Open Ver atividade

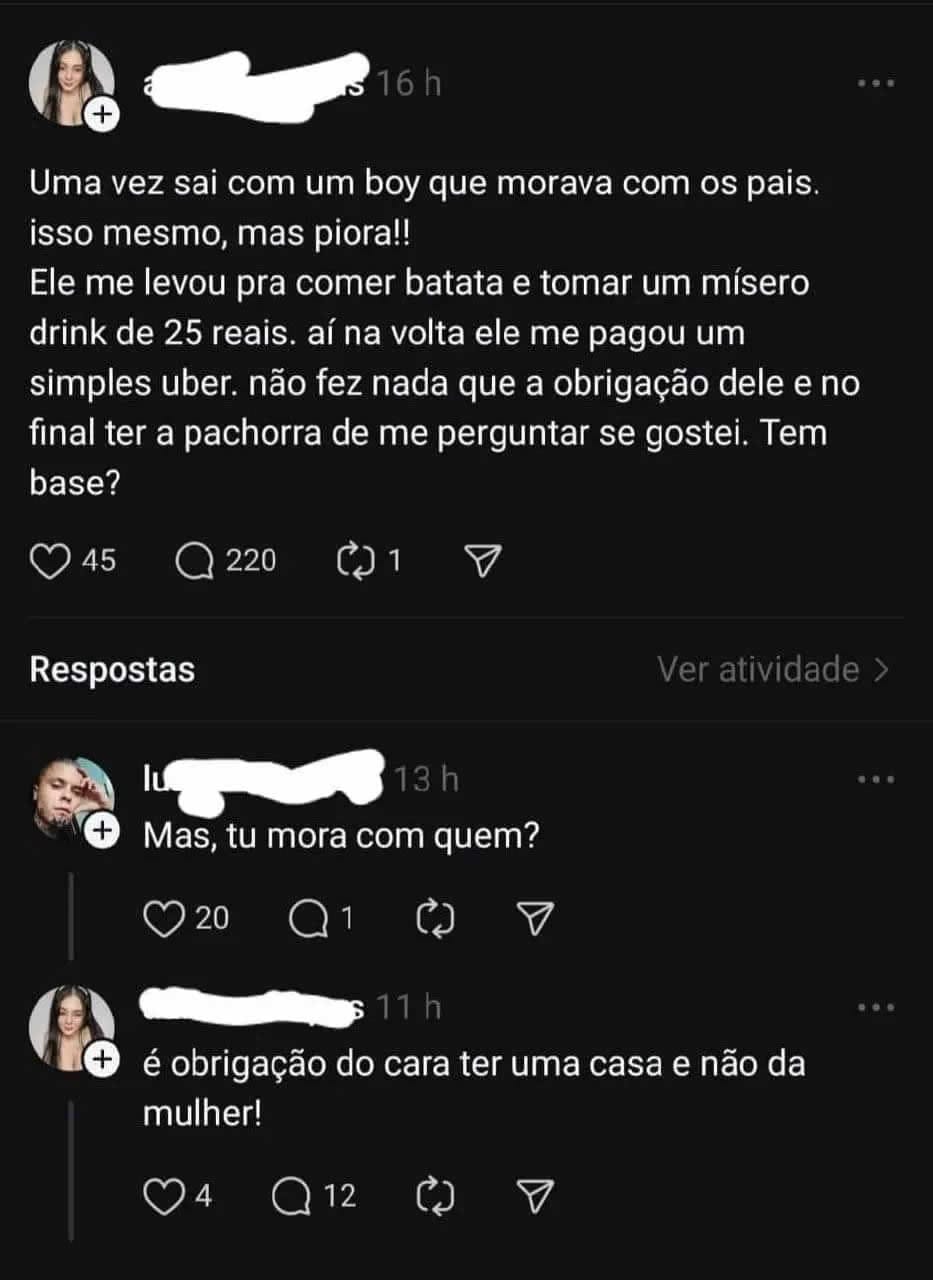(x=772, y=670)
